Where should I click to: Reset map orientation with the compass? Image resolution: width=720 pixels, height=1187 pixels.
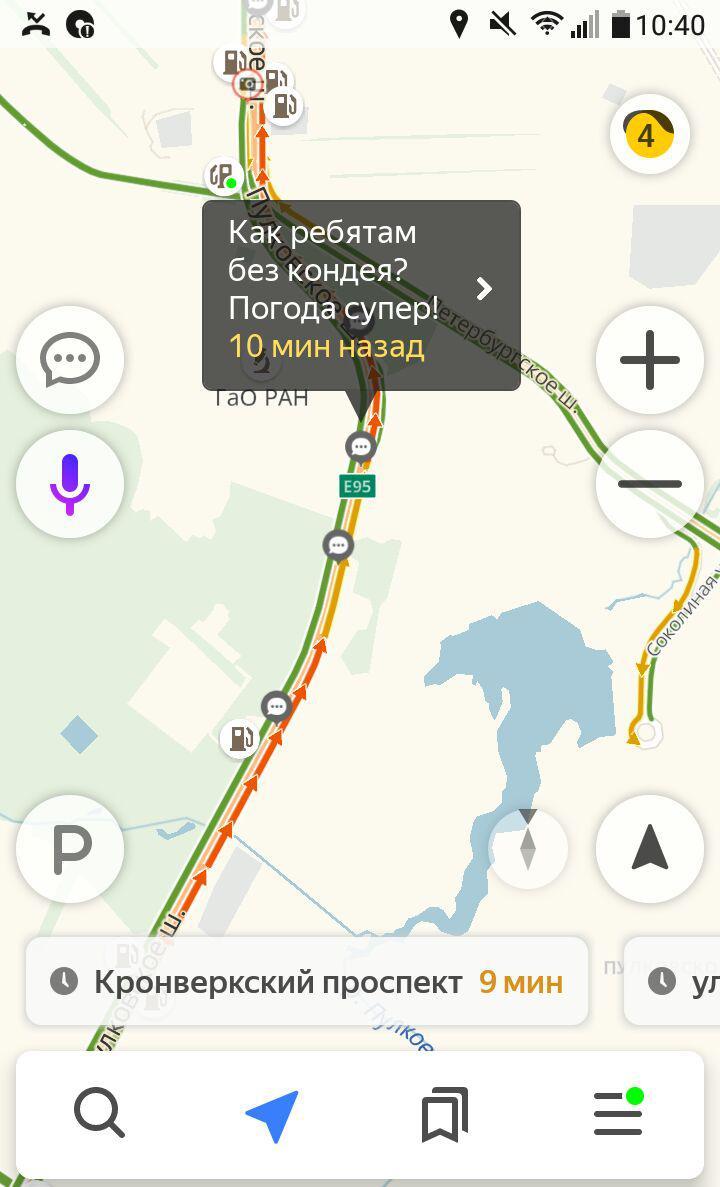(x=528, y=849)
